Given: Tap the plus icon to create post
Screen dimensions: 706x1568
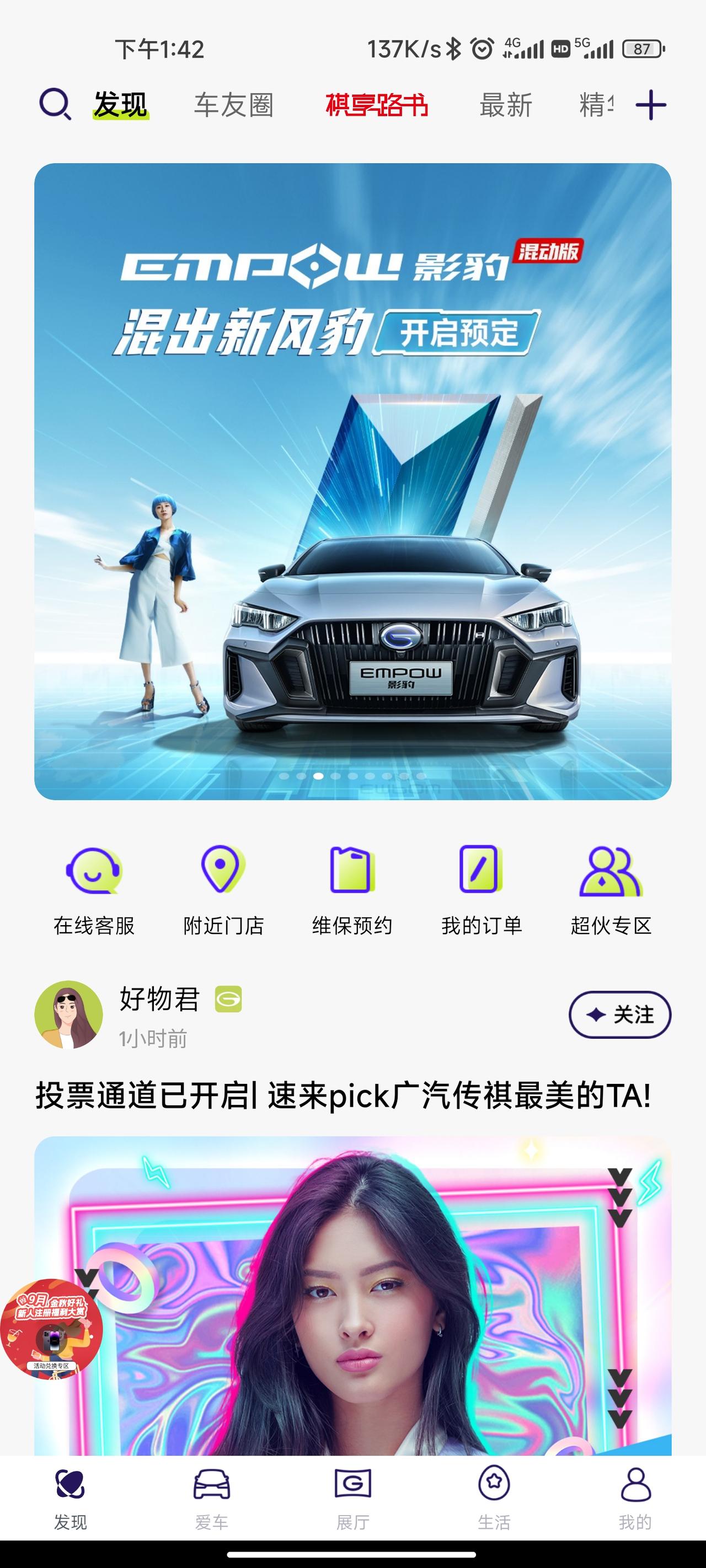Looking at the screenshot, I should pos(650,105).
